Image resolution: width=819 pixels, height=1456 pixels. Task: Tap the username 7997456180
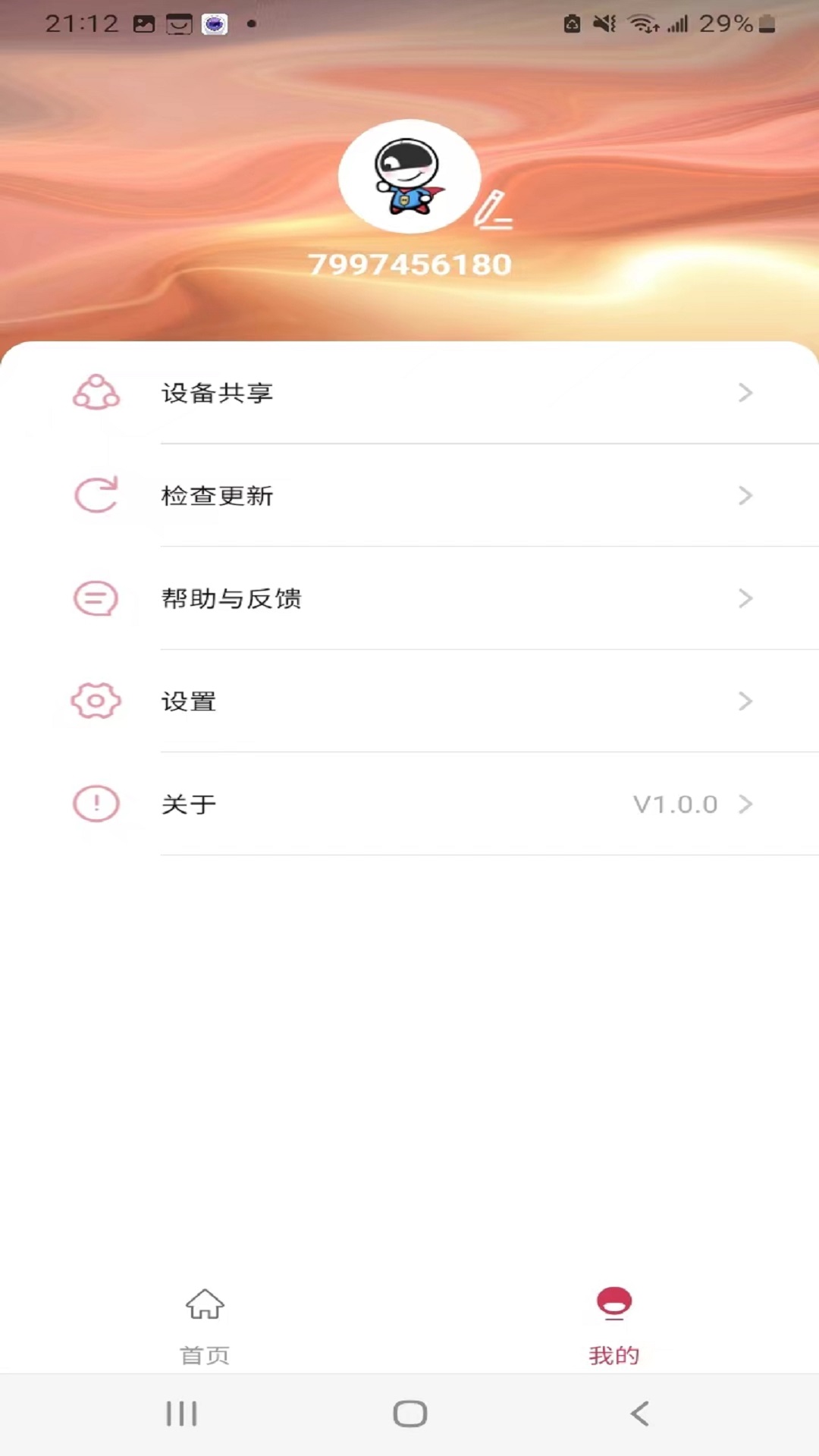point(409,264)
